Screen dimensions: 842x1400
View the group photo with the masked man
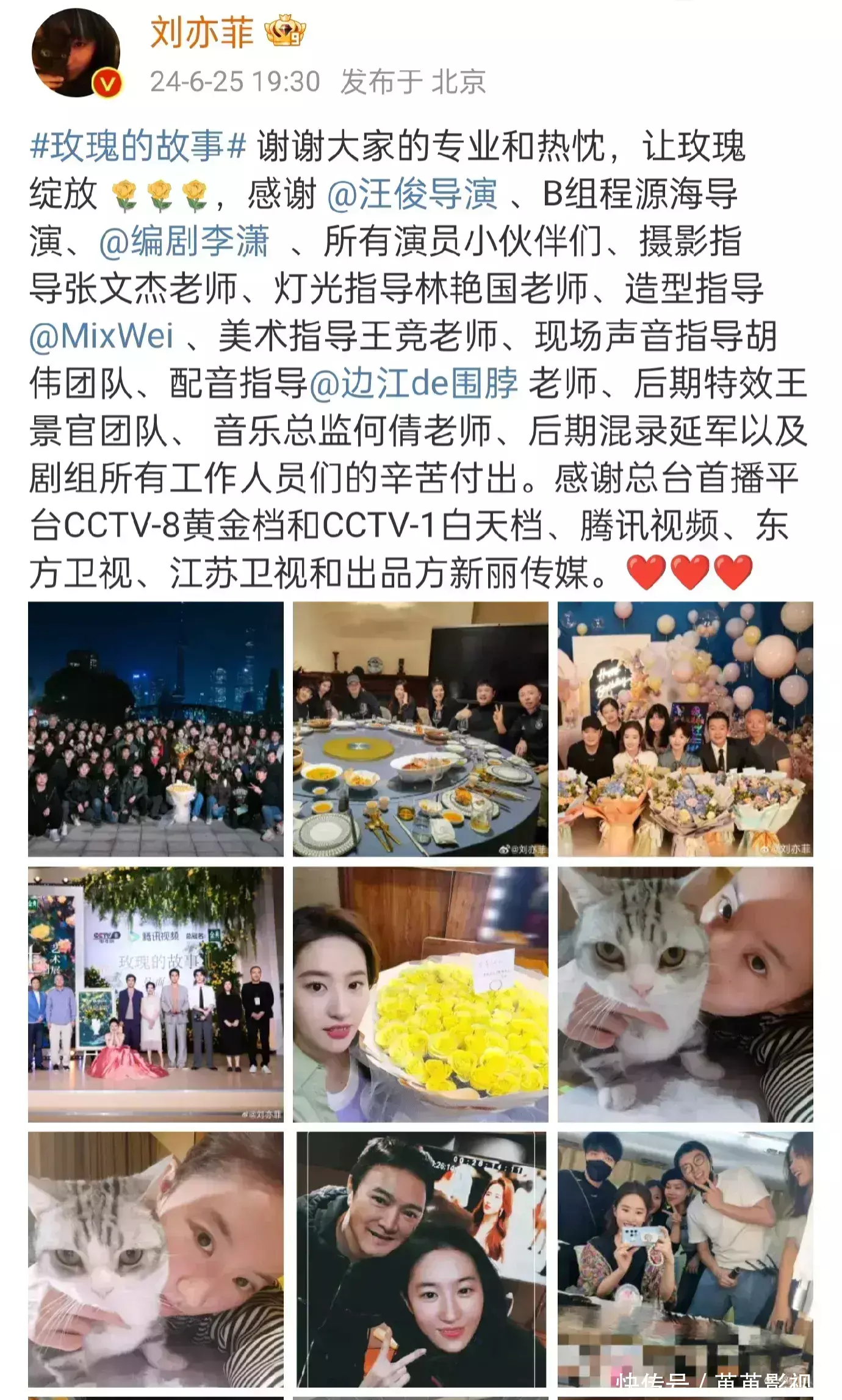point(685,1259)
